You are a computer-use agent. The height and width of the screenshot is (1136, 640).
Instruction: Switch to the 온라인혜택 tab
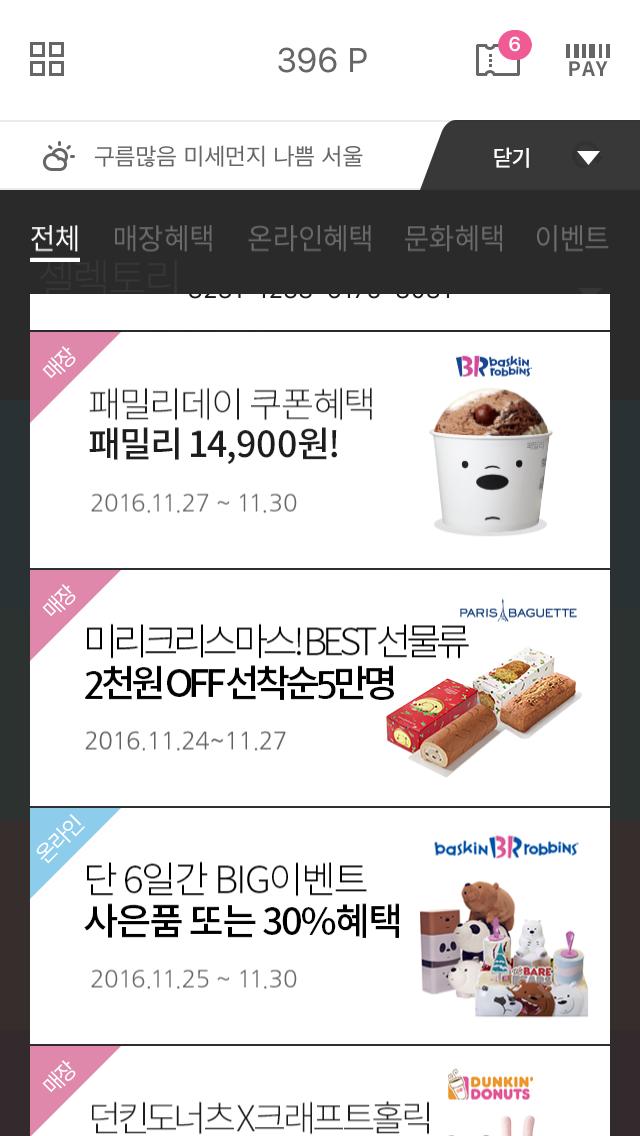click(309, 238)
